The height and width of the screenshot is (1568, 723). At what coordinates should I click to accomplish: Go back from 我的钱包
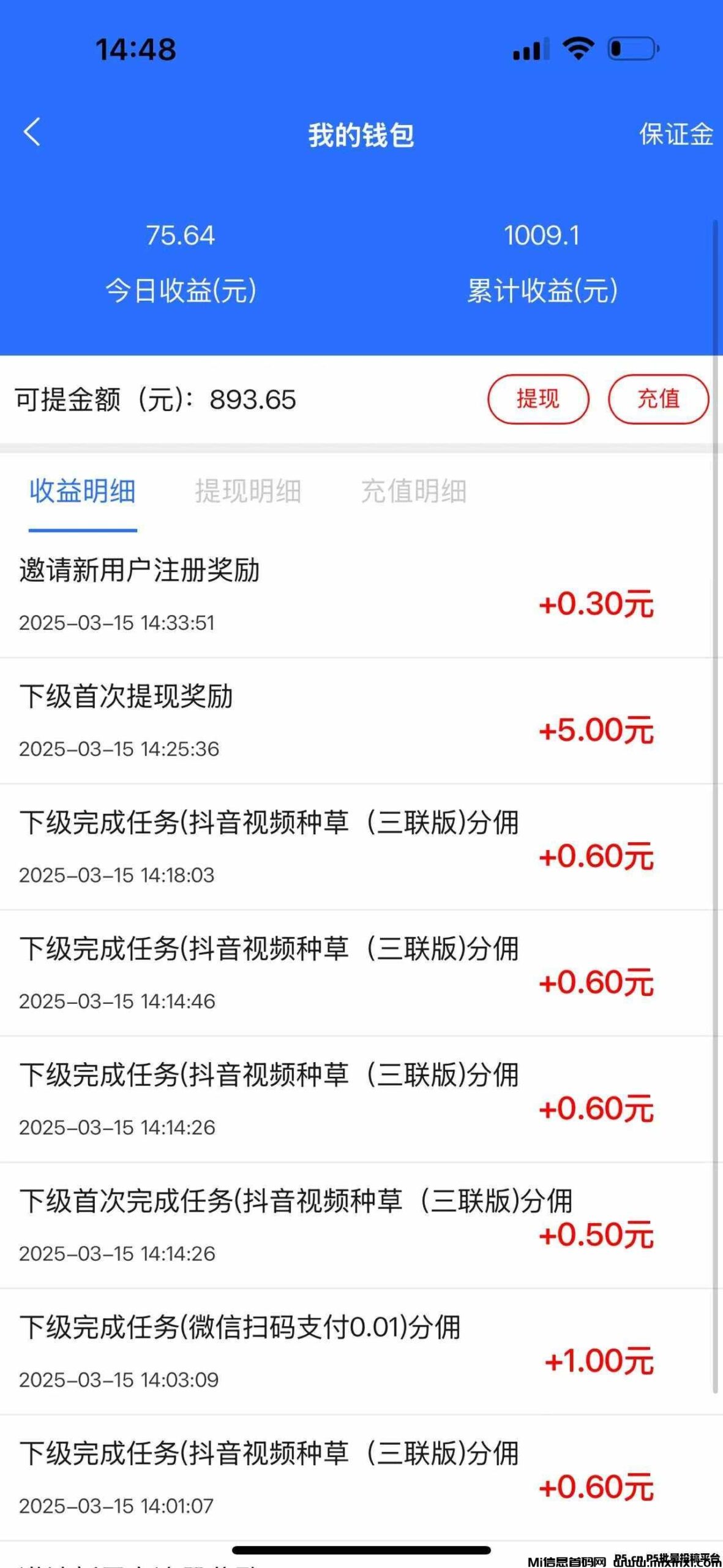pos(32,132)
